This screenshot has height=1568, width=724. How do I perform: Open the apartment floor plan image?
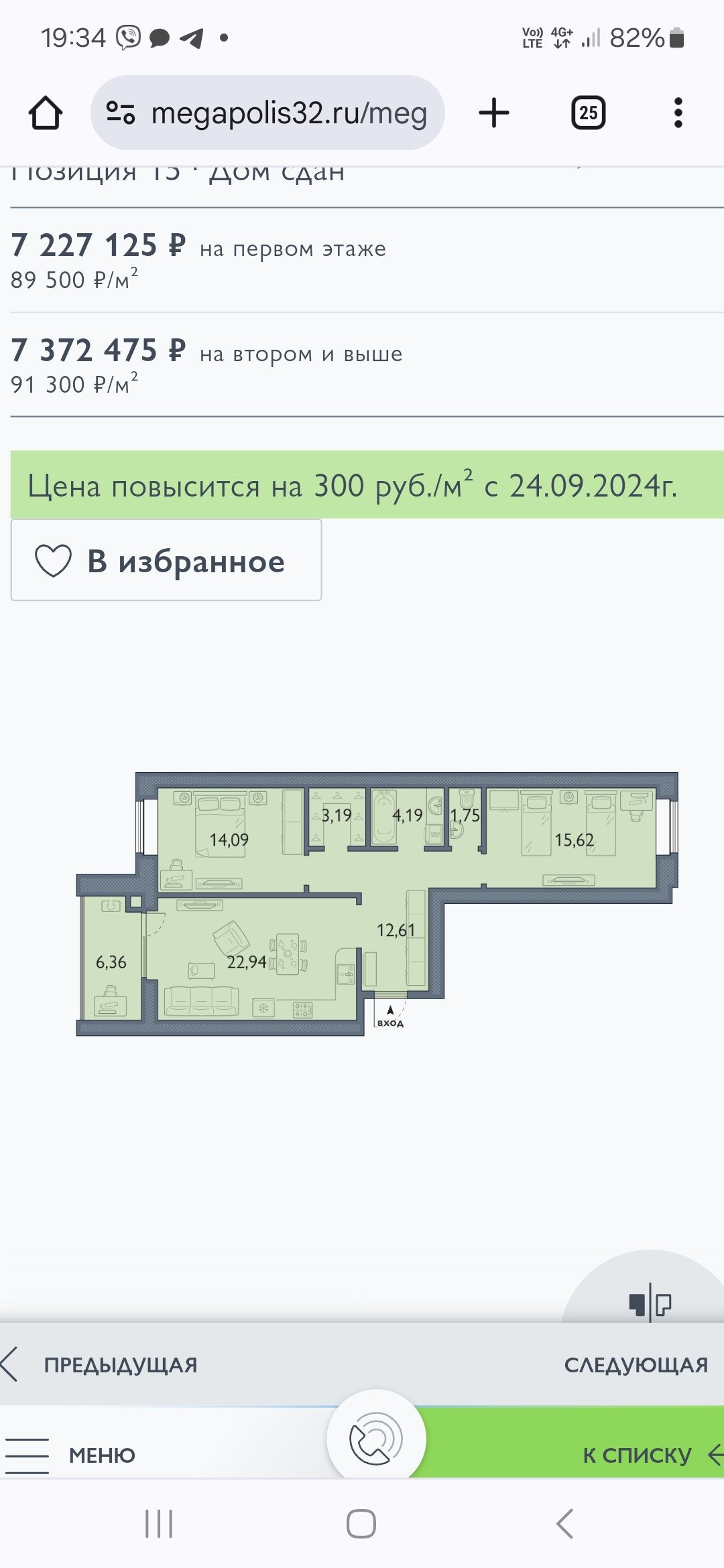tap(377, 905)
